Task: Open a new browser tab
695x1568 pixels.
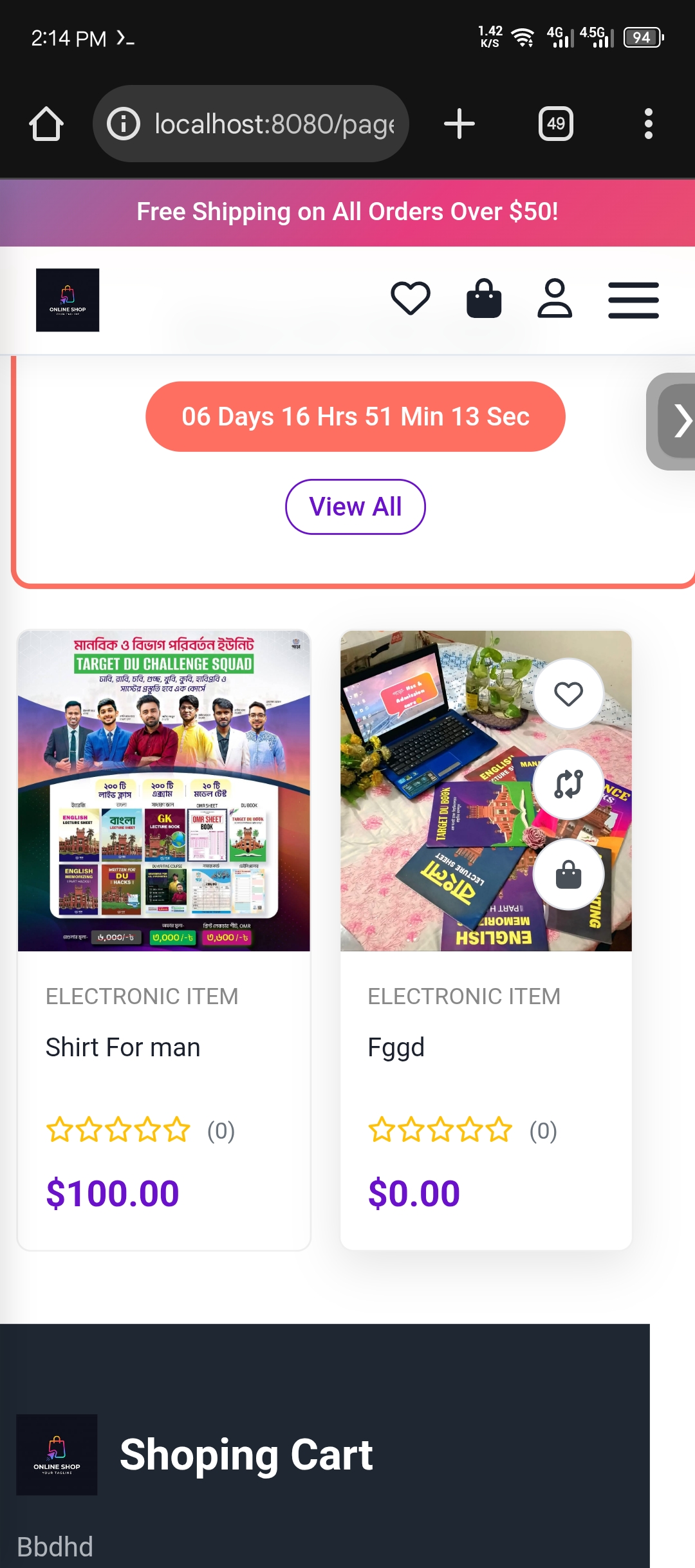Action: click(459, 124)
